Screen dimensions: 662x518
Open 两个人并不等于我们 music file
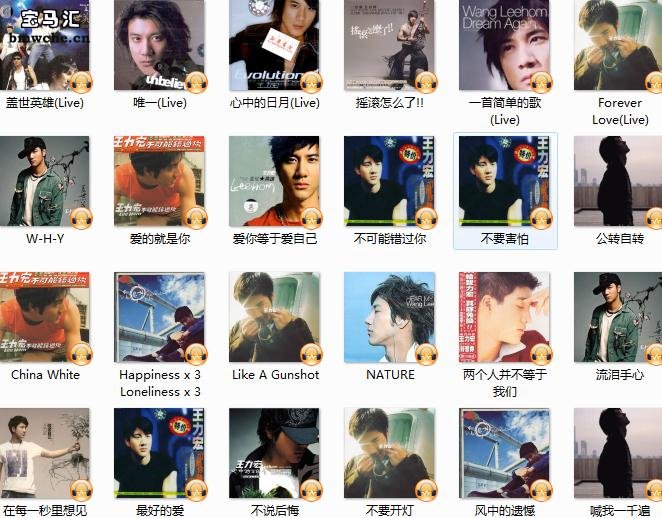point(505,318)
